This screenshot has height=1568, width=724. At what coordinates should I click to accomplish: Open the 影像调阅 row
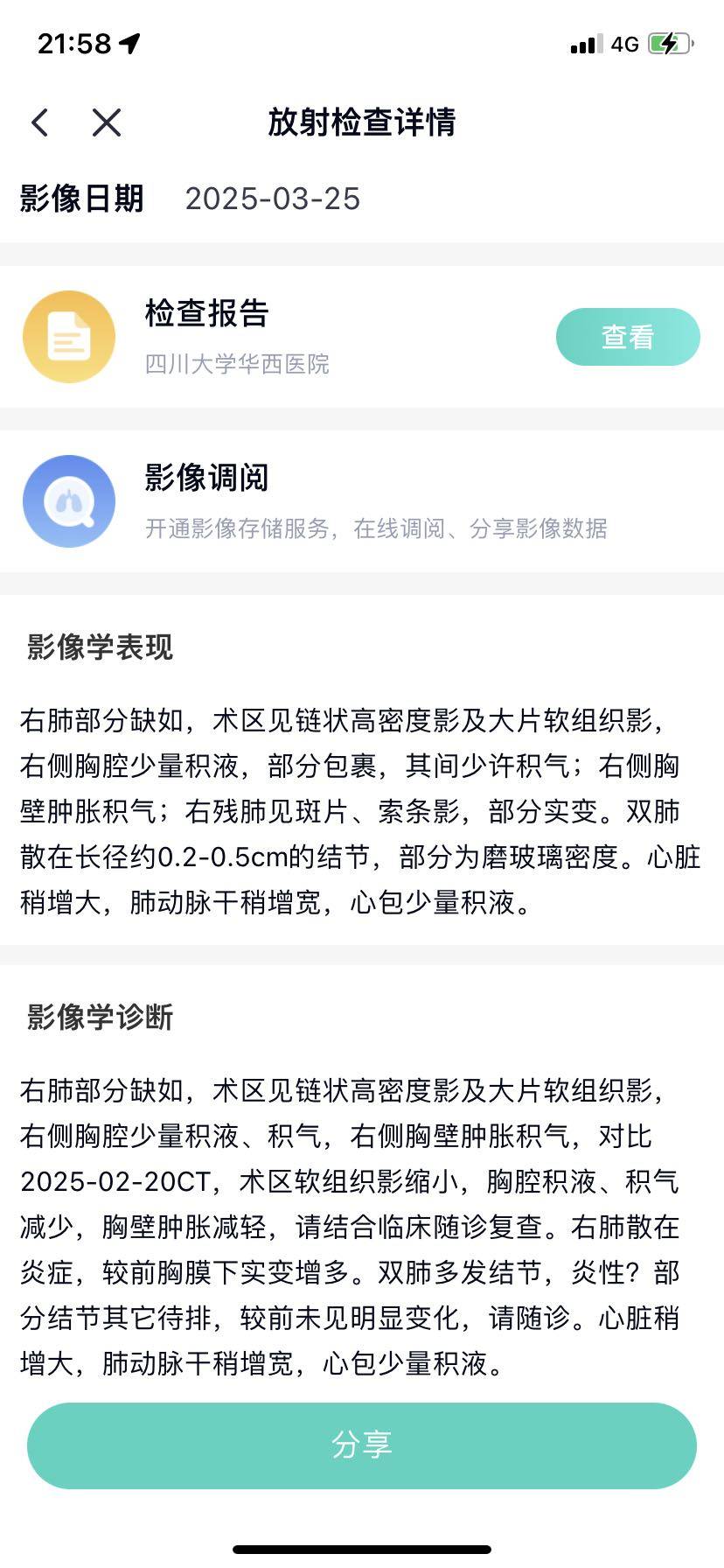point(362,501)
